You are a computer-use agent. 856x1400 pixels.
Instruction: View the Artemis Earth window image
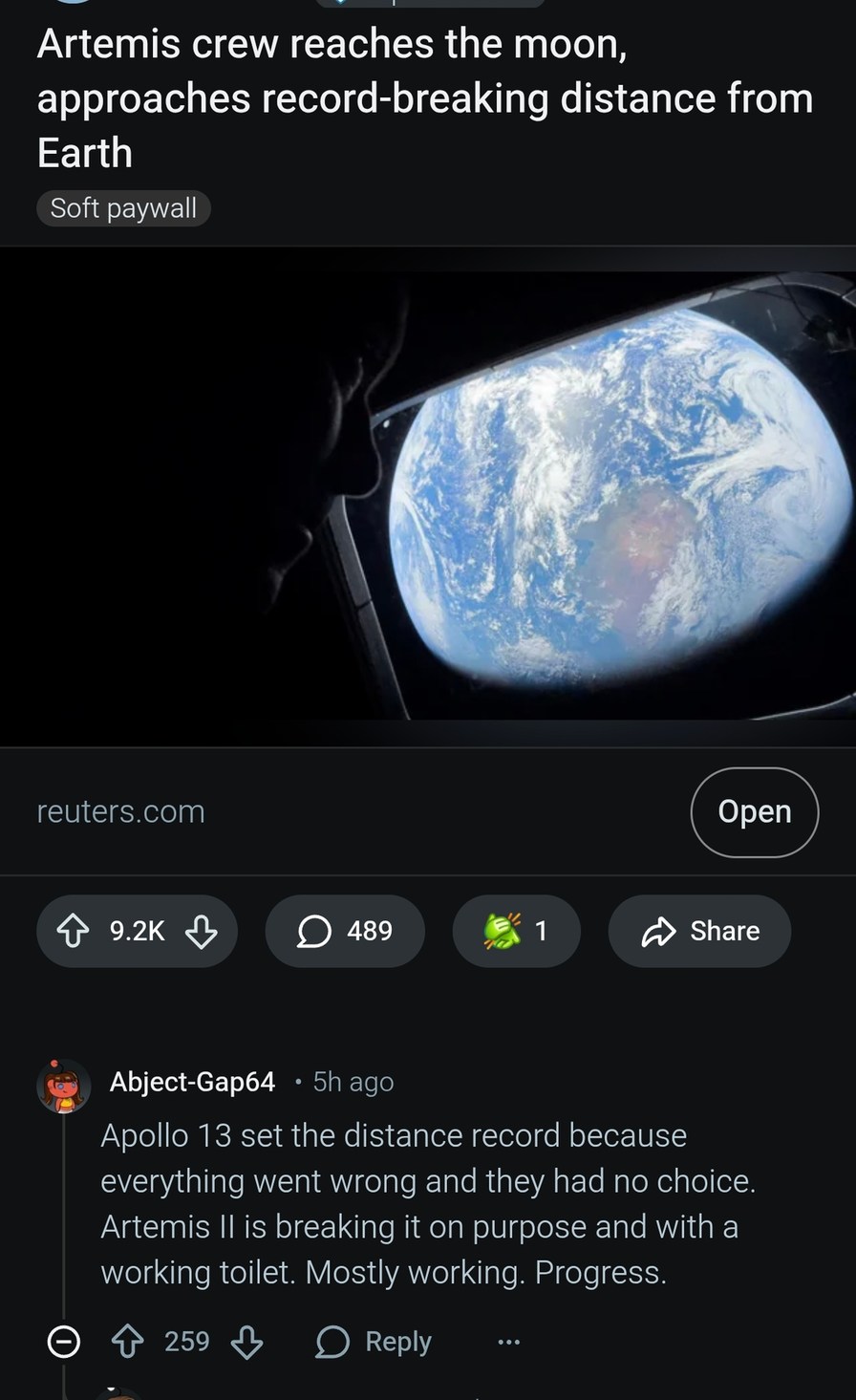point(428,495)
